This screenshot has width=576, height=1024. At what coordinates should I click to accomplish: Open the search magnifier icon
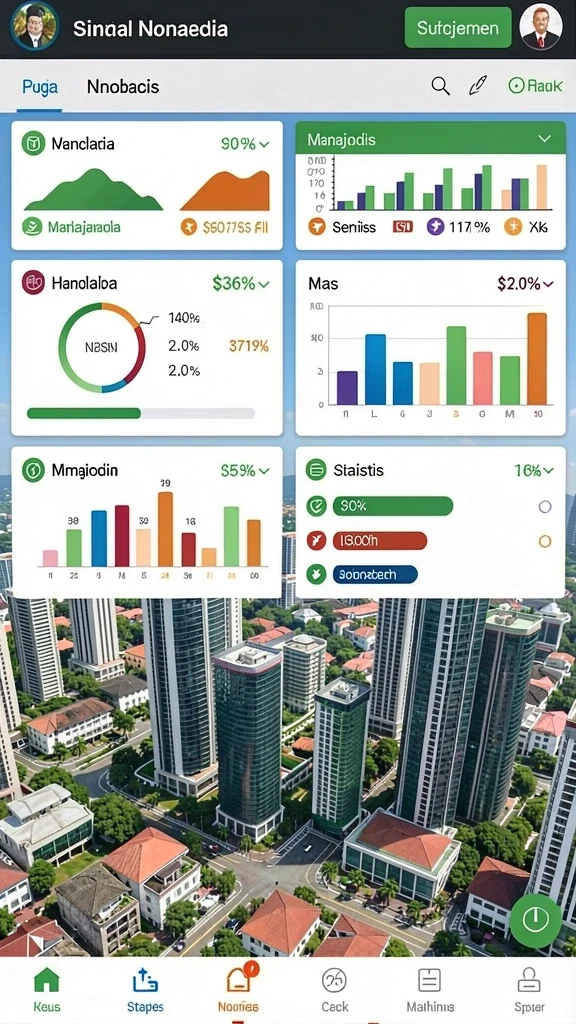point(441,86)
